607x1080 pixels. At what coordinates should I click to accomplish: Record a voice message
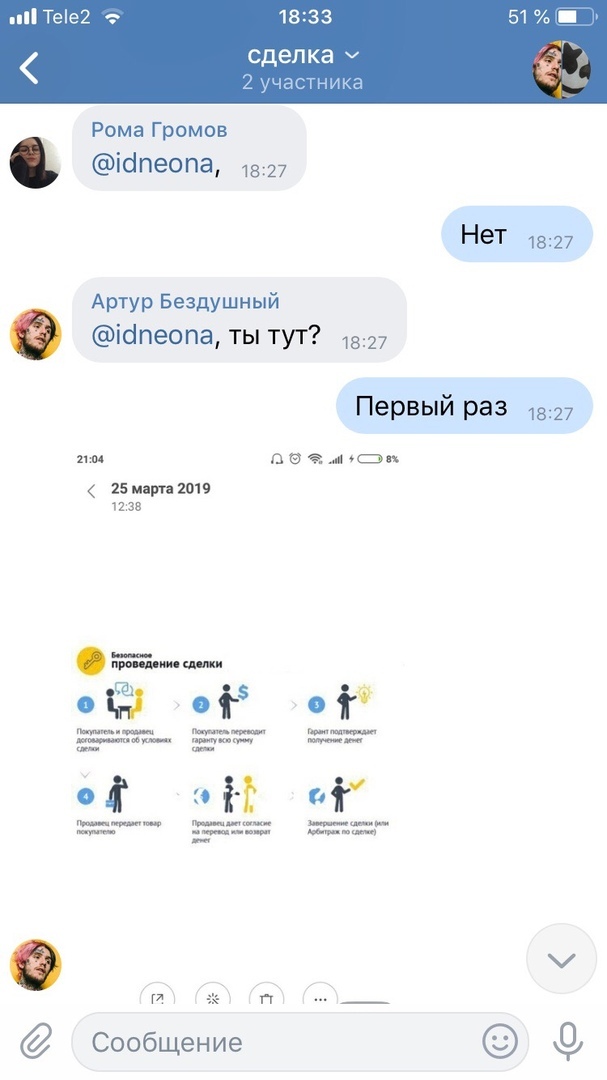(568, 1042)
